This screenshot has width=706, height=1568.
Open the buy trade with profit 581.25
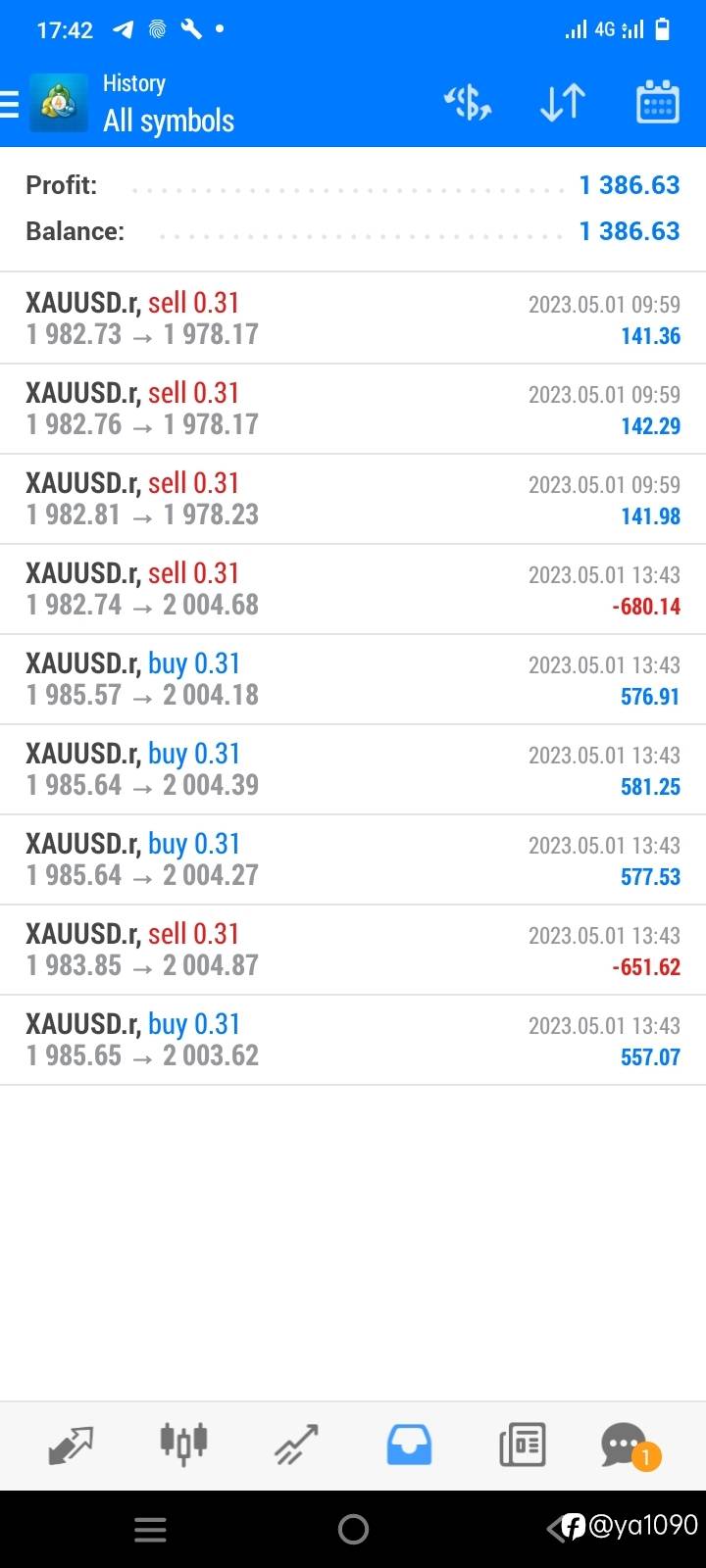(x=353, y=769)
